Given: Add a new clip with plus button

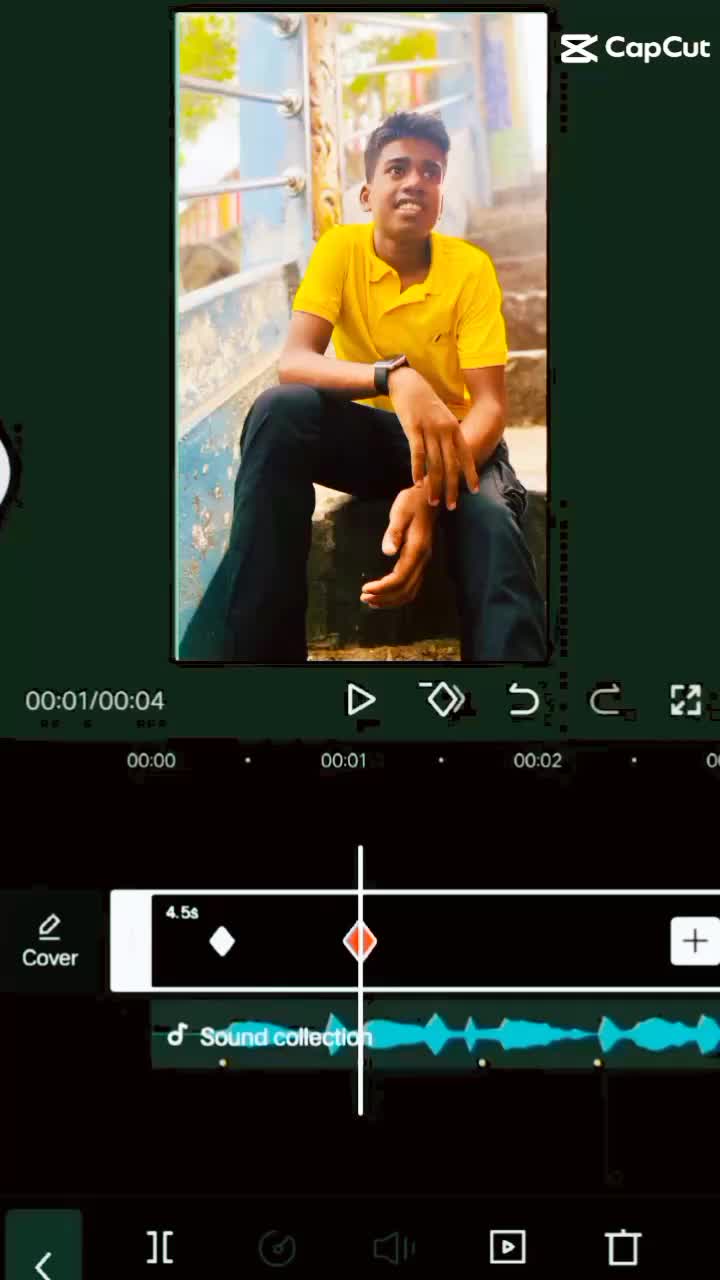Looking at the screenshot, I should coord(694,941).
